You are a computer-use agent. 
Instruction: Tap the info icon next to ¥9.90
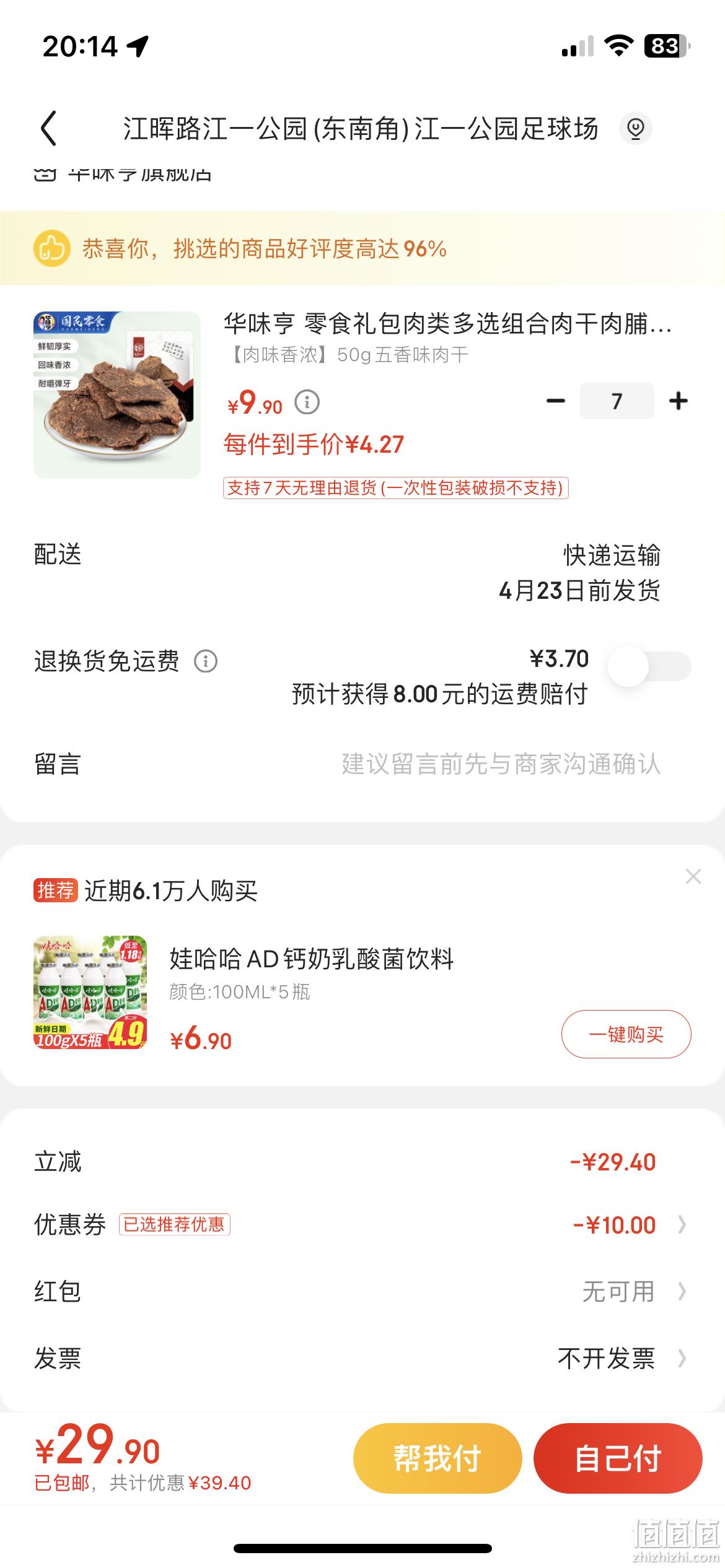307,402
